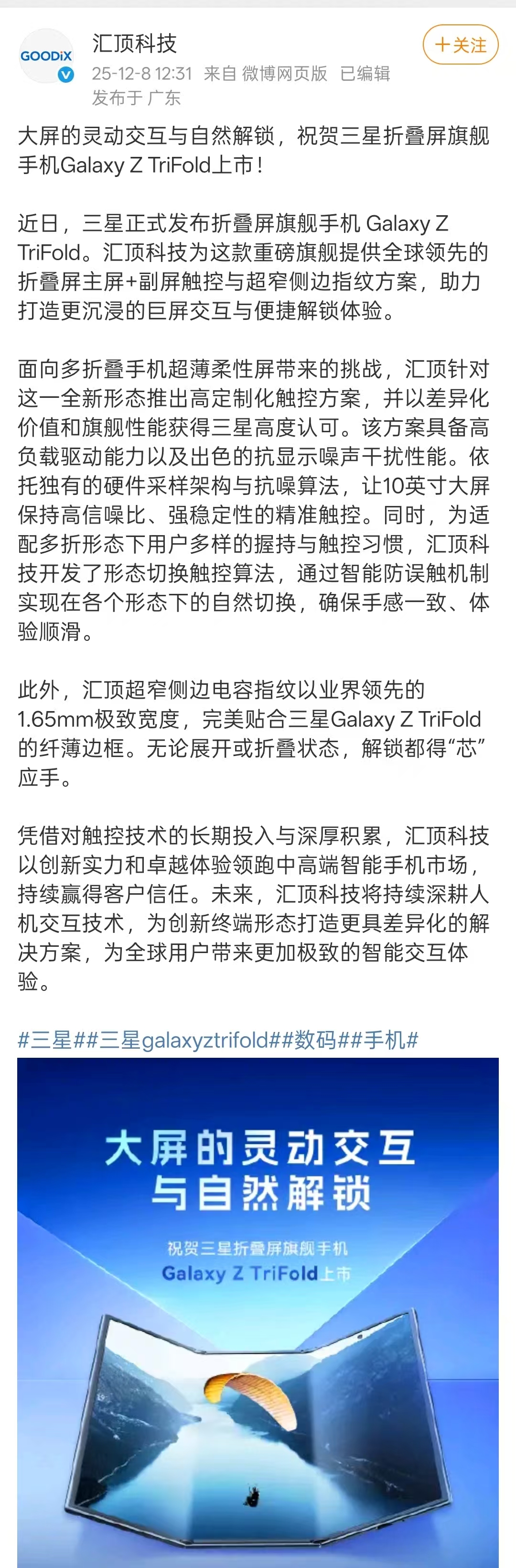Open the 汇顶科技 account name
This screenshot has height=1568, width=516.
coord(134,44)
